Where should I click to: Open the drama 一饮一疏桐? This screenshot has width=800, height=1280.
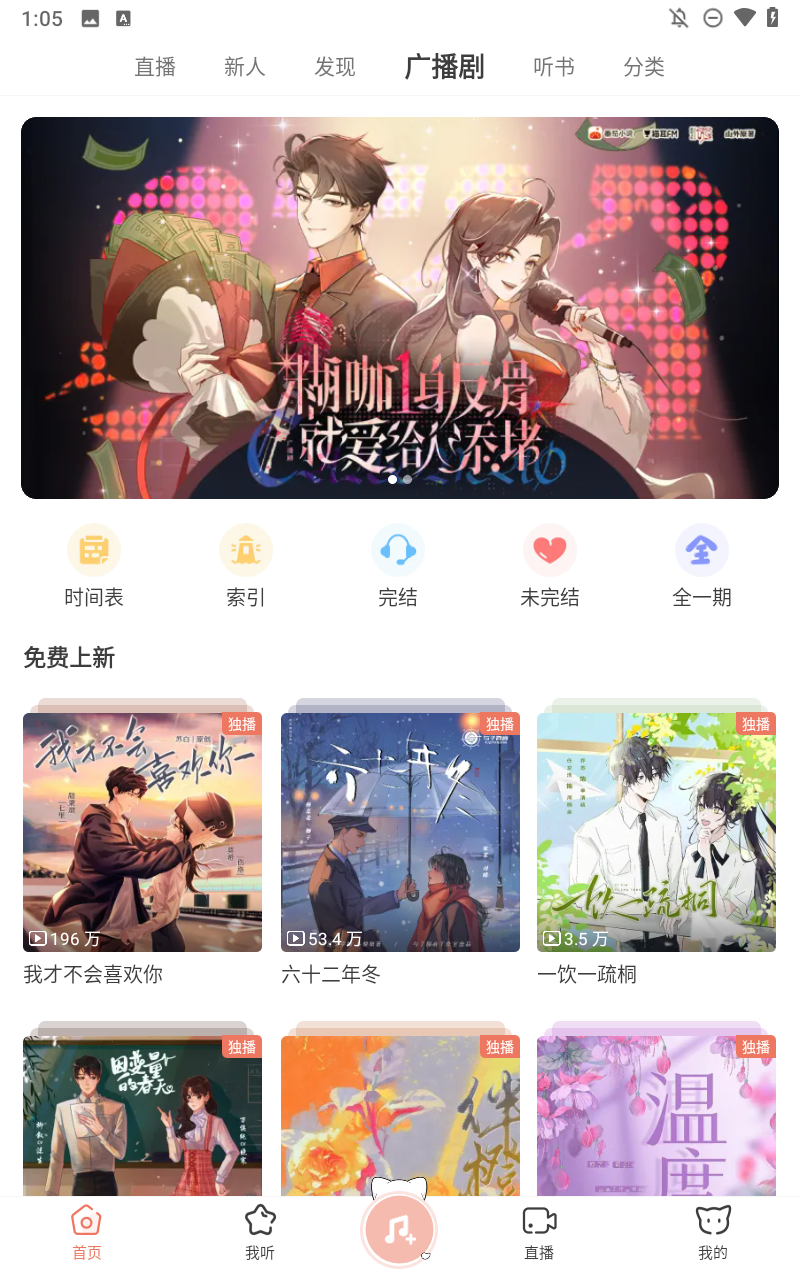(656, 832)
